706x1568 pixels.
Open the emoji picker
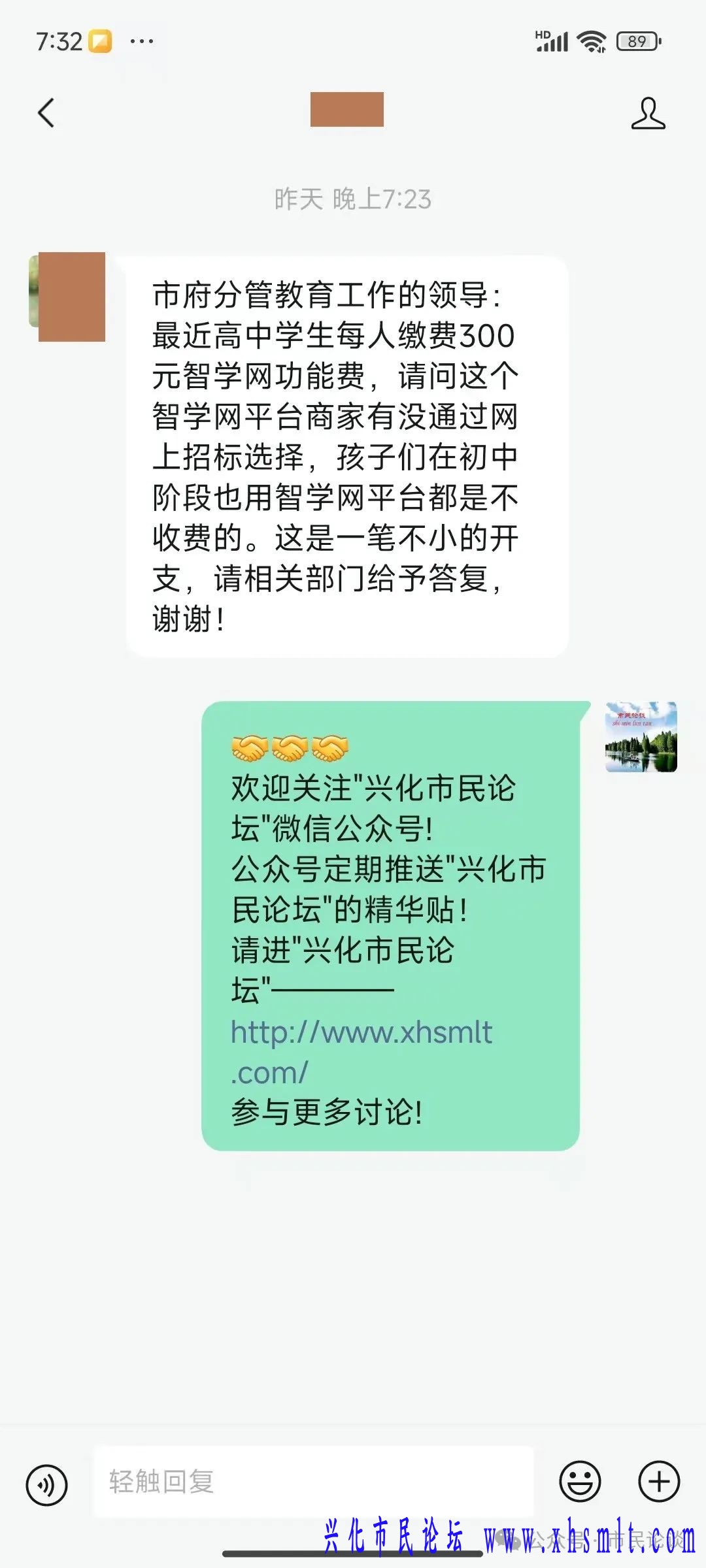pos(580,1481)
